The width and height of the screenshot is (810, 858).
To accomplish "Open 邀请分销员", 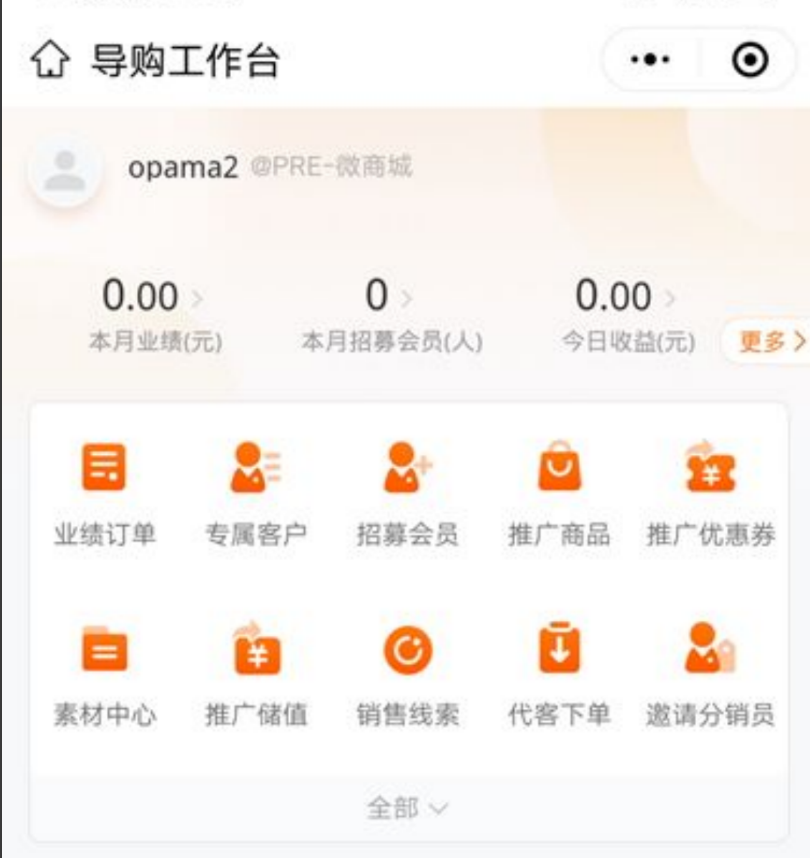I will tap(711, 674).
